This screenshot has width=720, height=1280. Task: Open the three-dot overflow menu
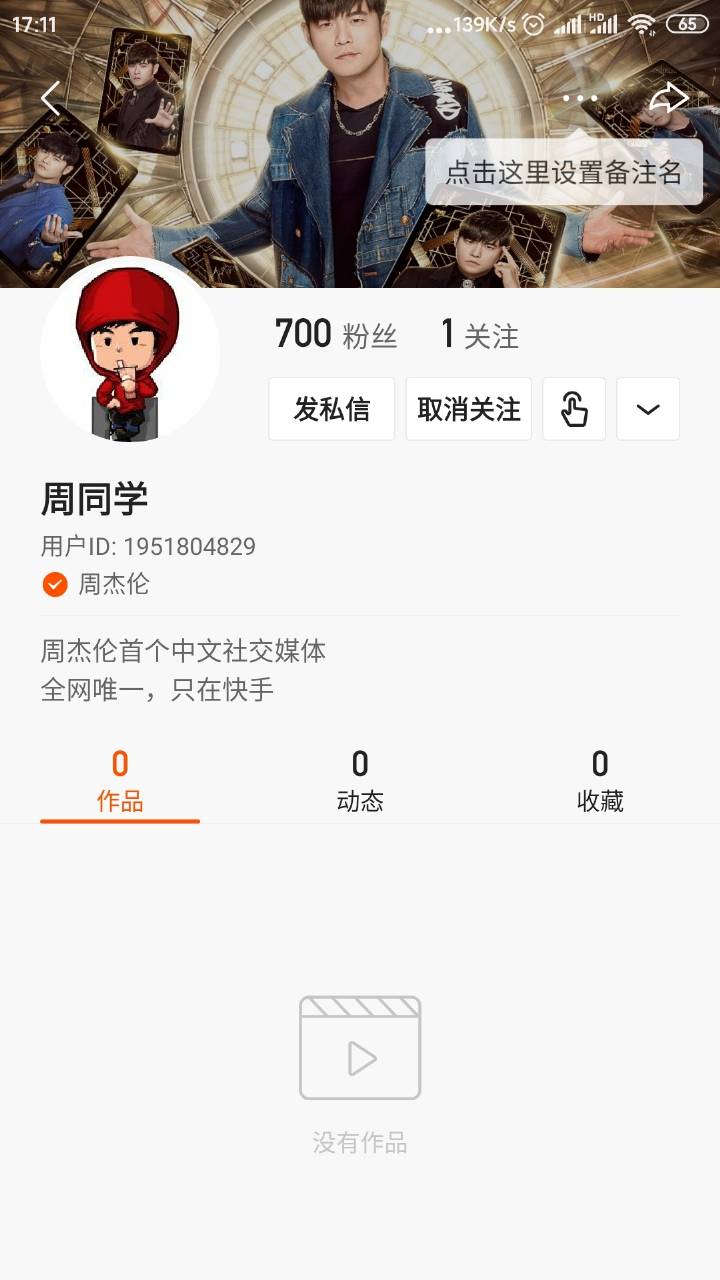(x=580, y=98)
